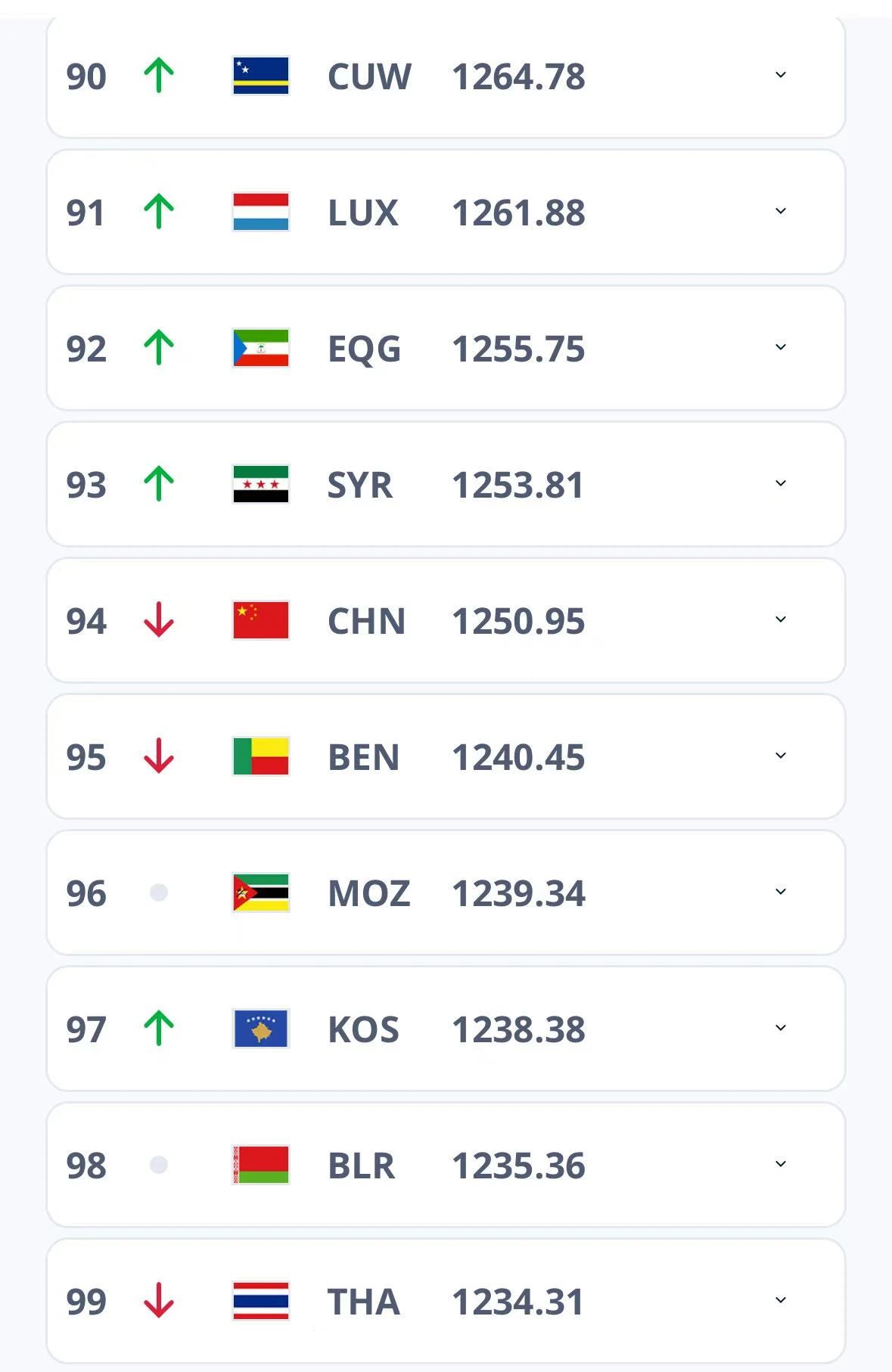Screen dimensions: 892x1372
Task: Expand details for the THA row
Action: pyautogui.click(x=779, y=1302)
